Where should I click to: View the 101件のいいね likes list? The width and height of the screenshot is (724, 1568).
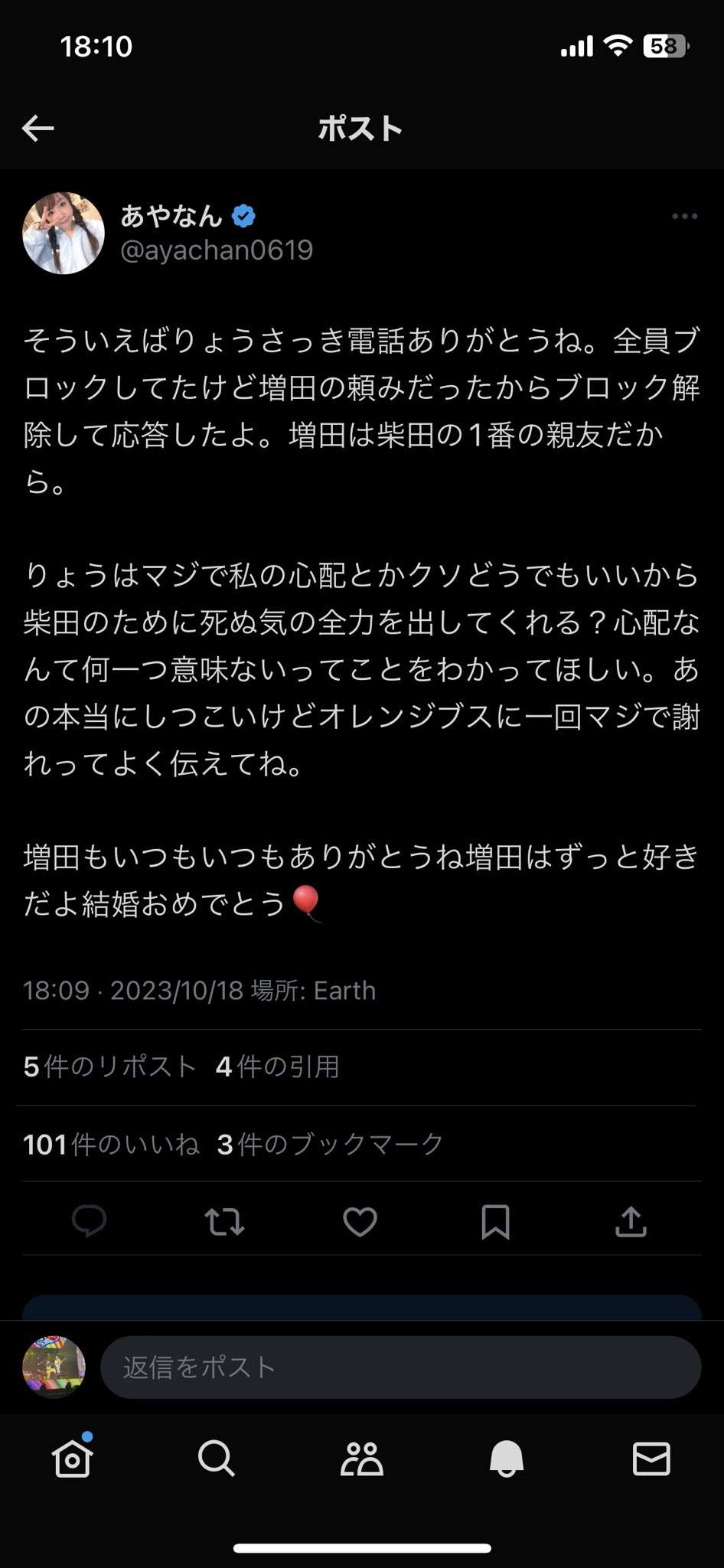[x=112, y=1145]
